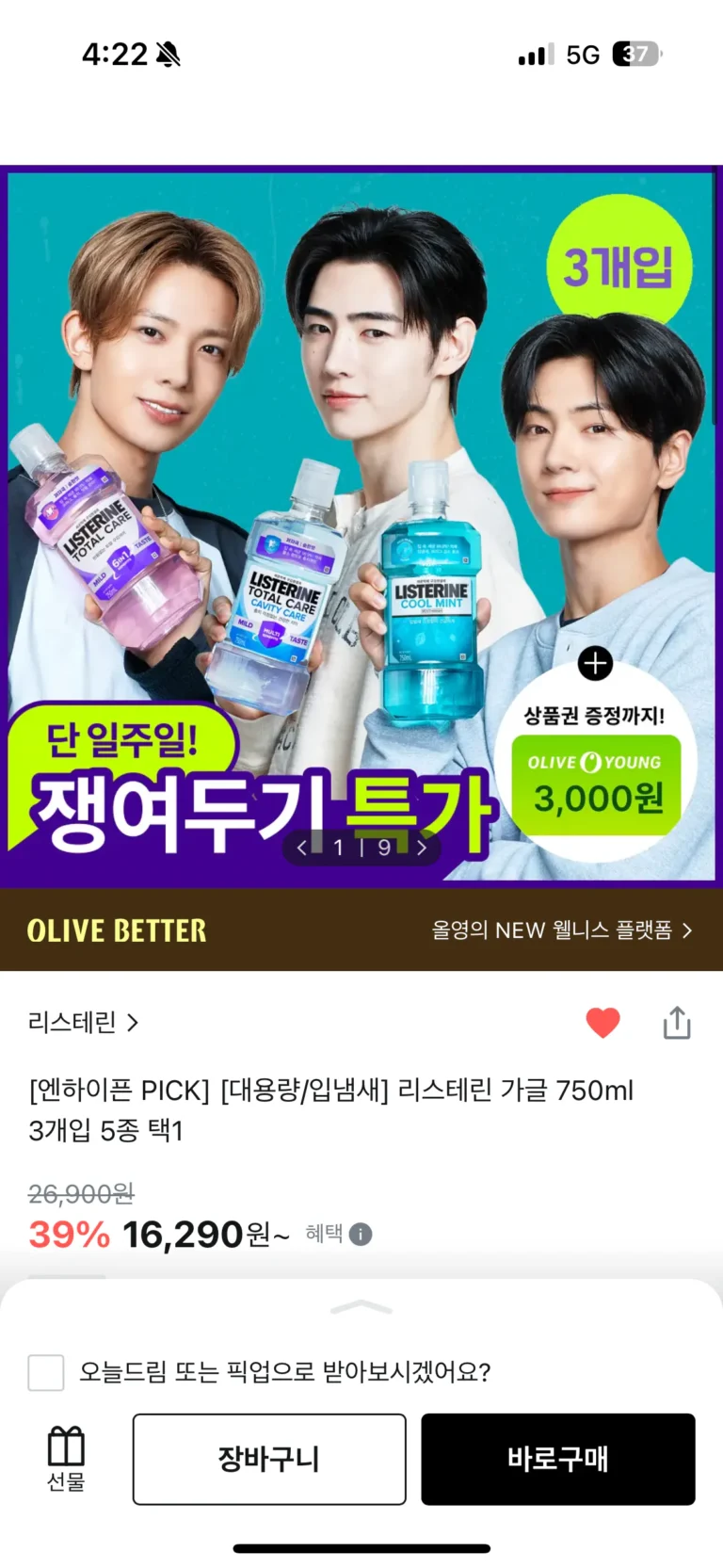Show previous product image with left arrow
Image resolution: width=723 pixels, height=1568 pixels.
click(x=302, y=848)
